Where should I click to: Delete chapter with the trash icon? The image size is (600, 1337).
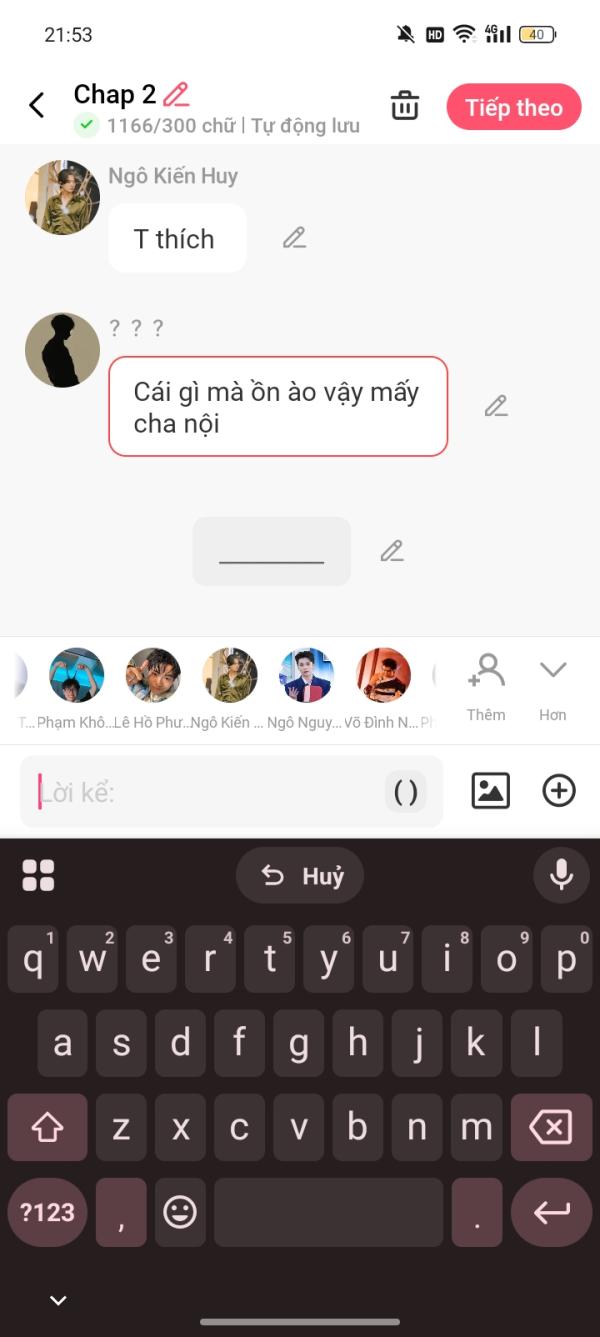click(405, 106)
